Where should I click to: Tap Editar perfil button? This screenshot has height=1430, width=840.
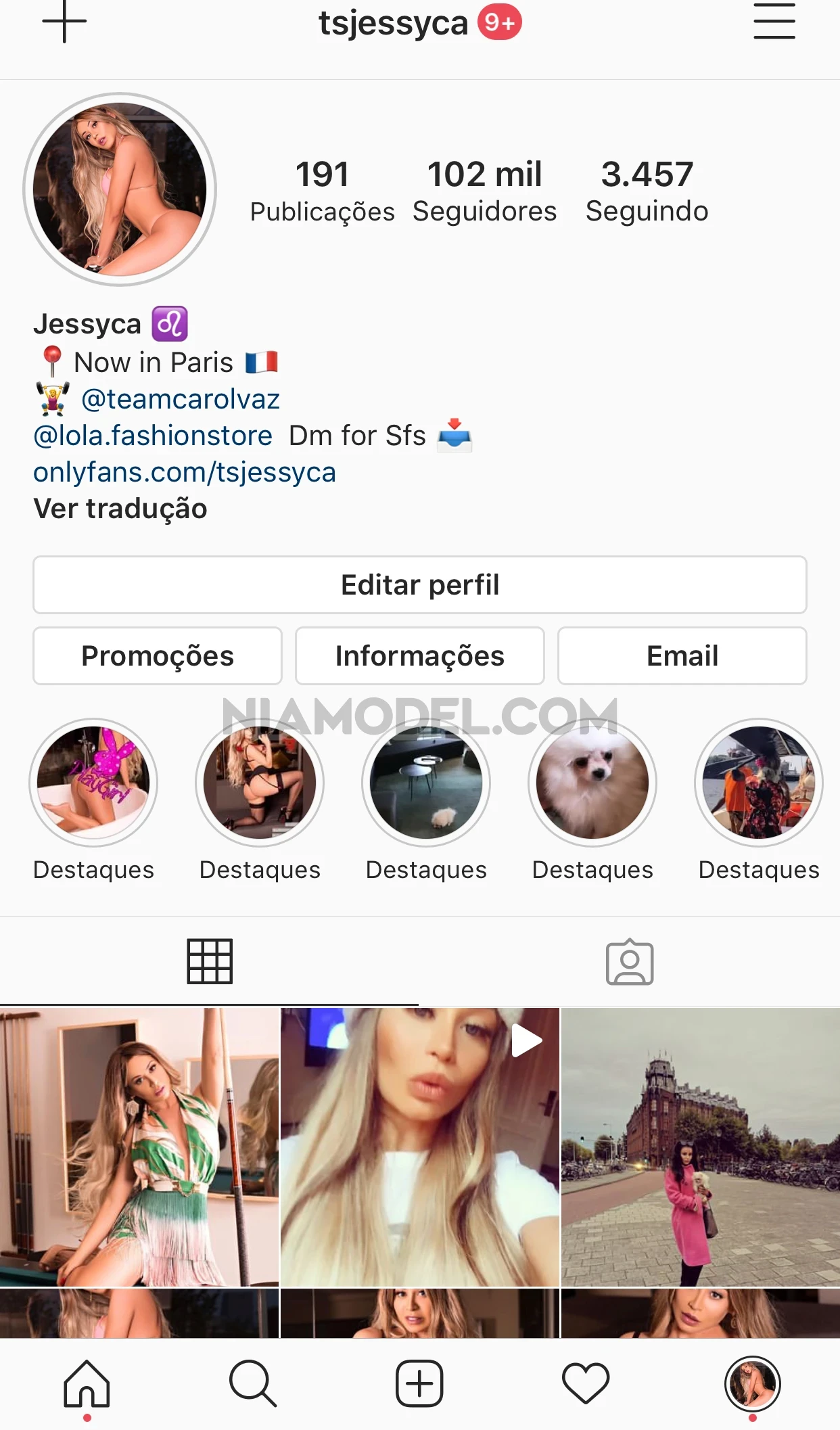point(420,585)
